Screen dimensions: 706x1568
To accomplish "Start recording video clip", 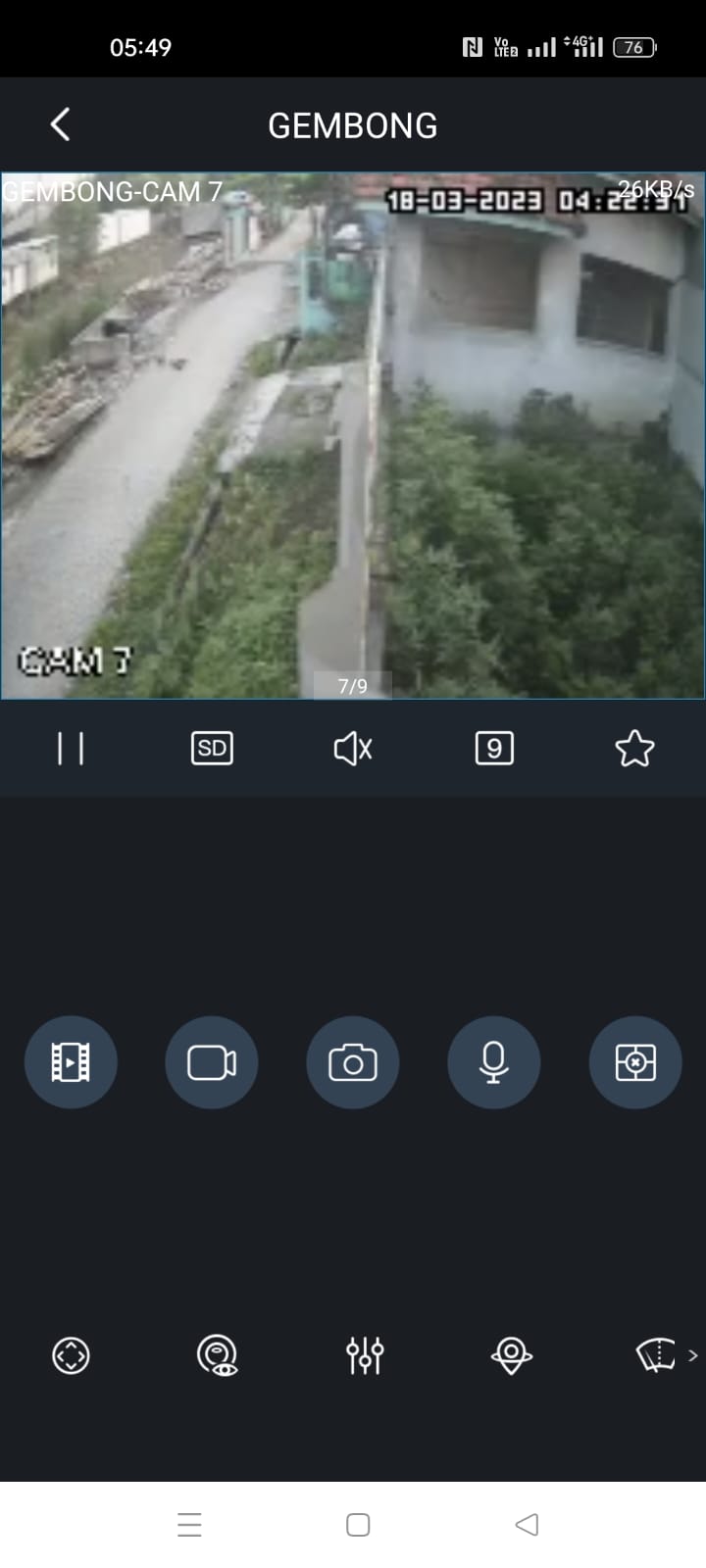I will 212,1062.
